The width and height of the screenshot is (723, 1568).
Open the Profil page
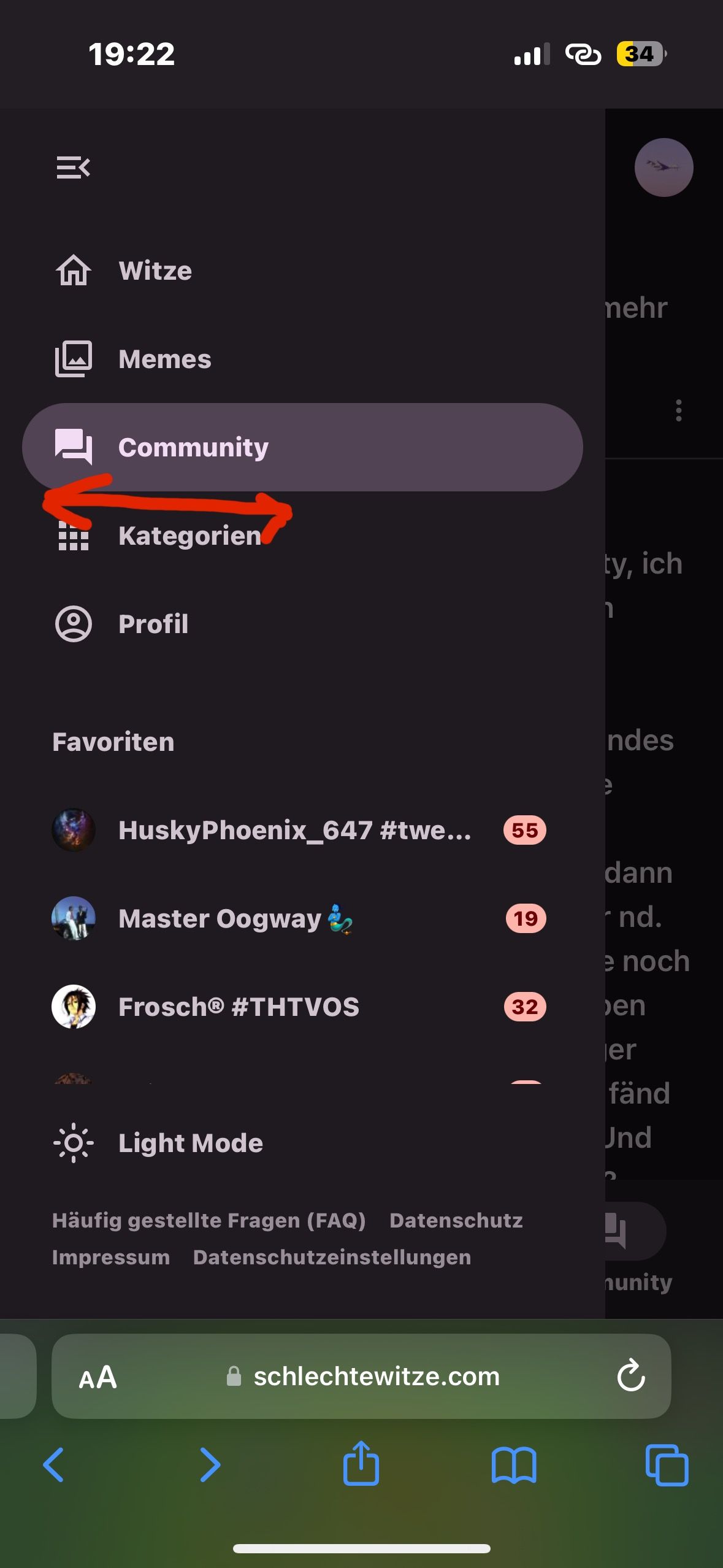(x=153, y=624)
